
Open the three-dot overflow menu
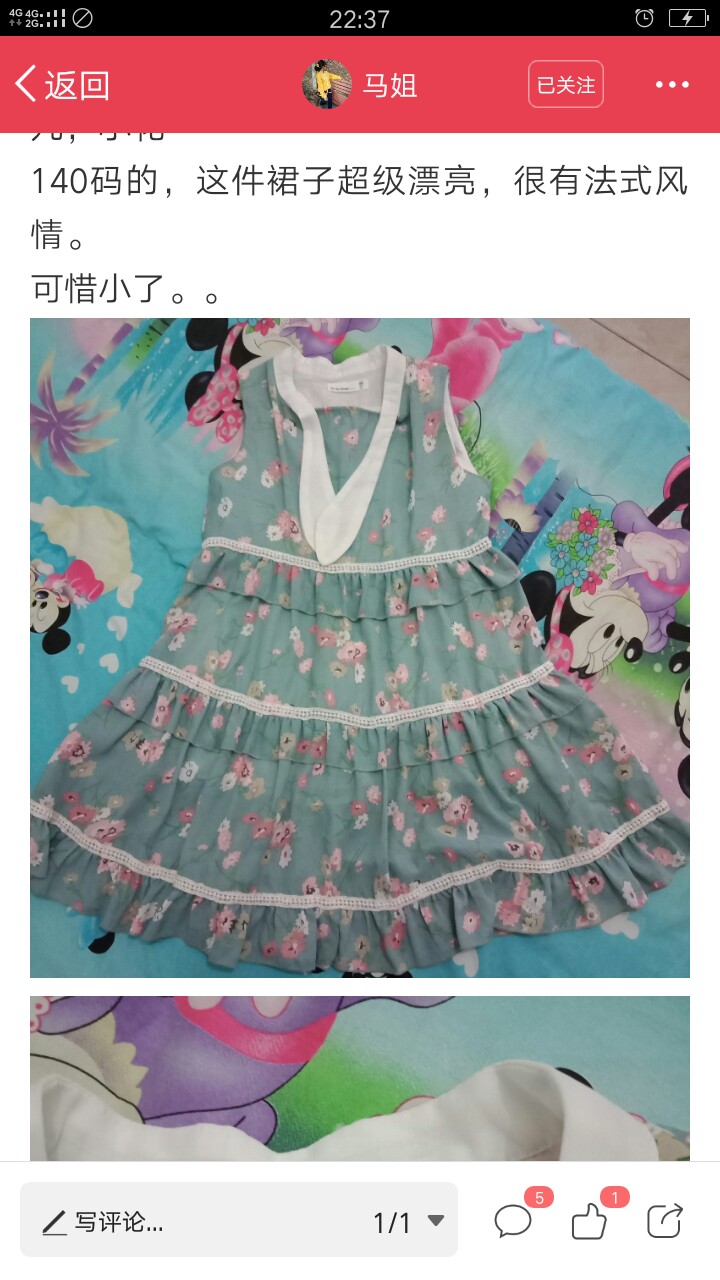[x=672, y=85]
